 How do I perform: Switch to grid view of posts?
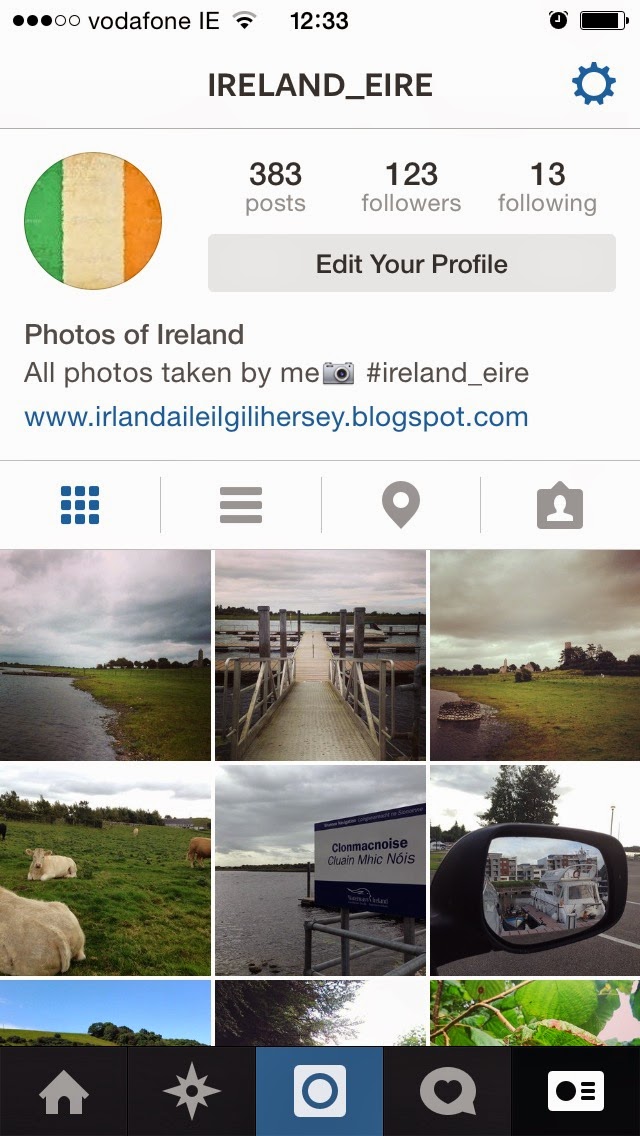point(80,505)
